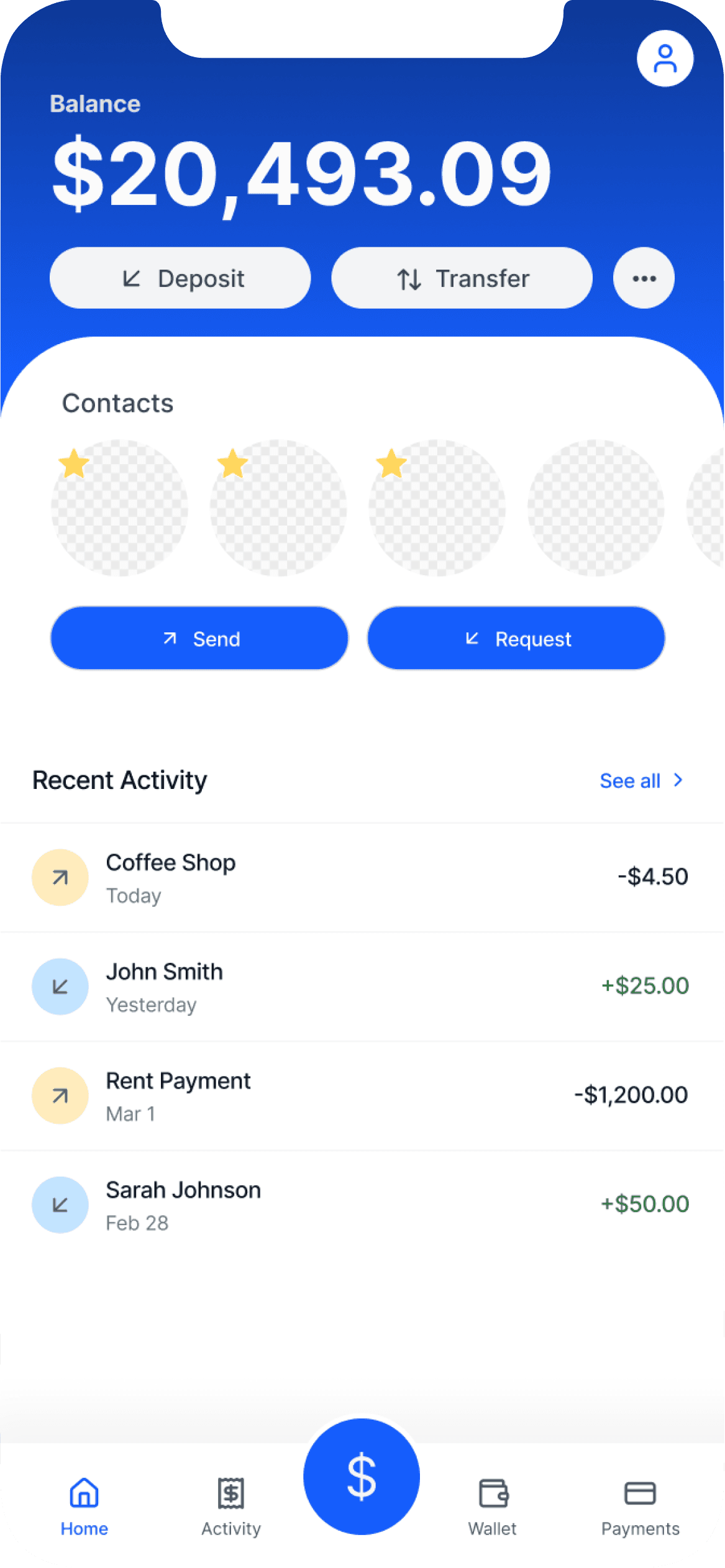The image size is (725, 1568).
Task: Start a Transfer
Action: click(x=462, y=278)
